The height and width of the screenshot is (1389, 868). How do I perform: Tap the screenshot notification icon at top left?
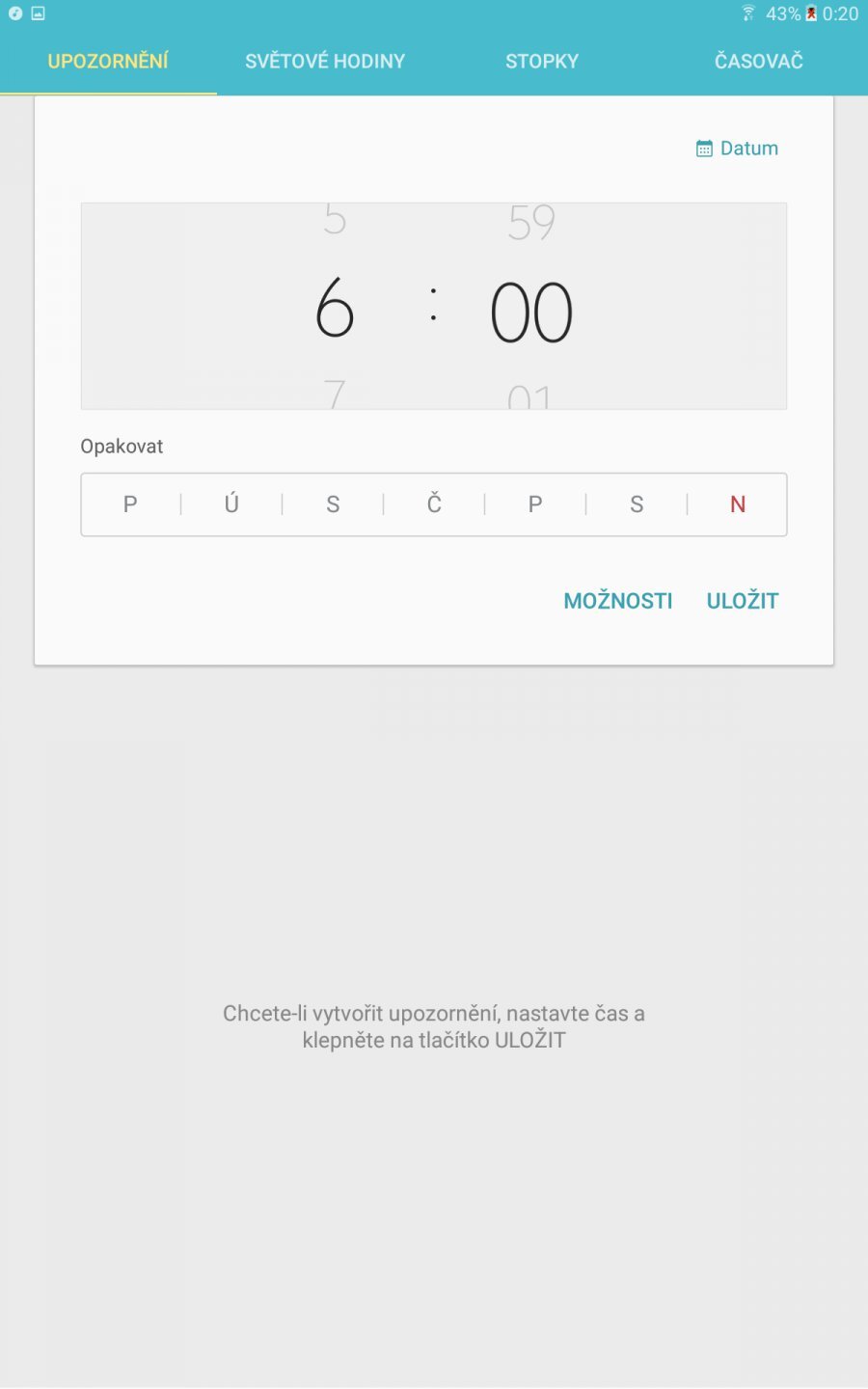39,14
